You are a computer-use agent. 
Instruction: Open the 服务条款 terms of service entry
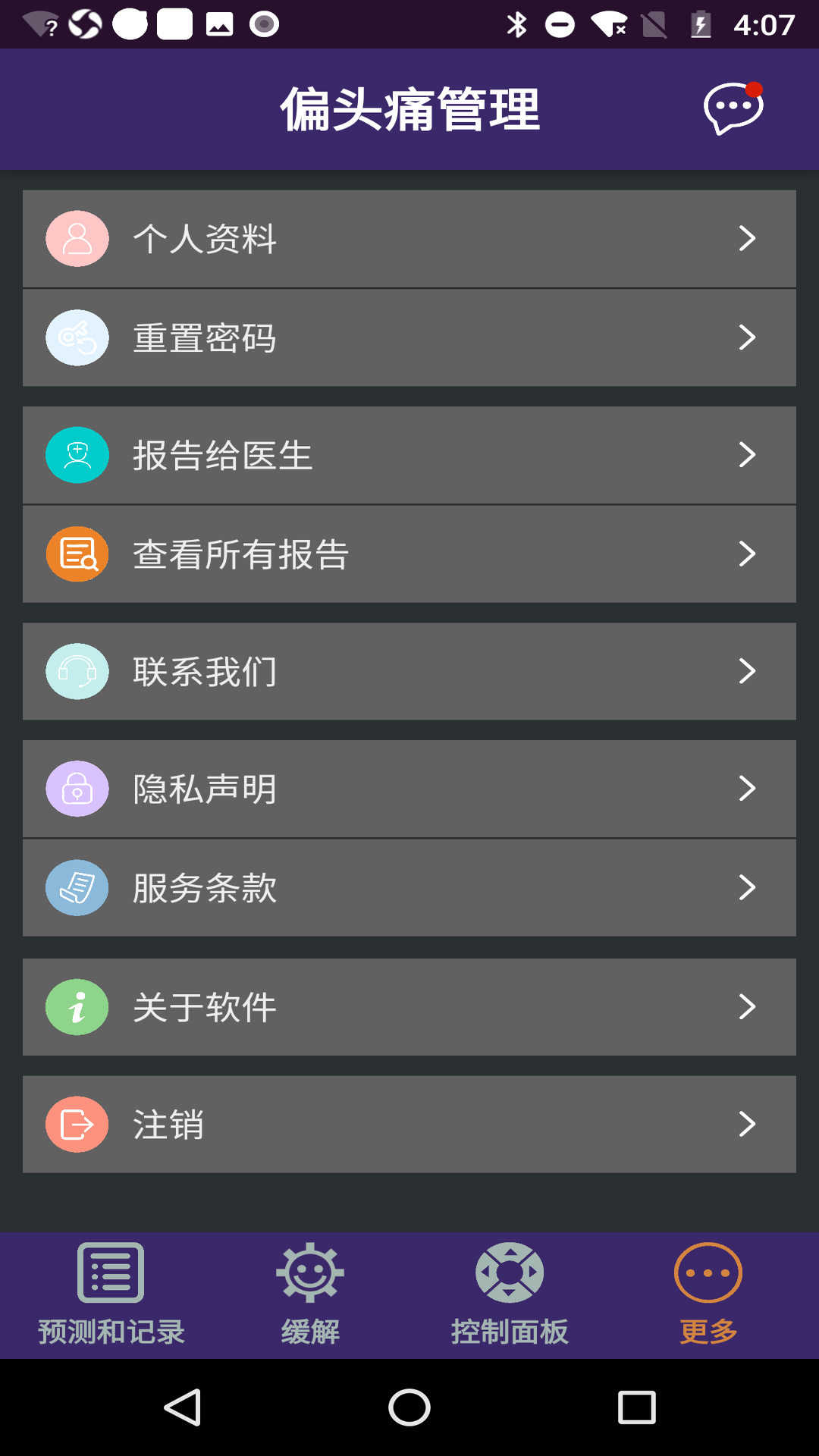point(409,887)
